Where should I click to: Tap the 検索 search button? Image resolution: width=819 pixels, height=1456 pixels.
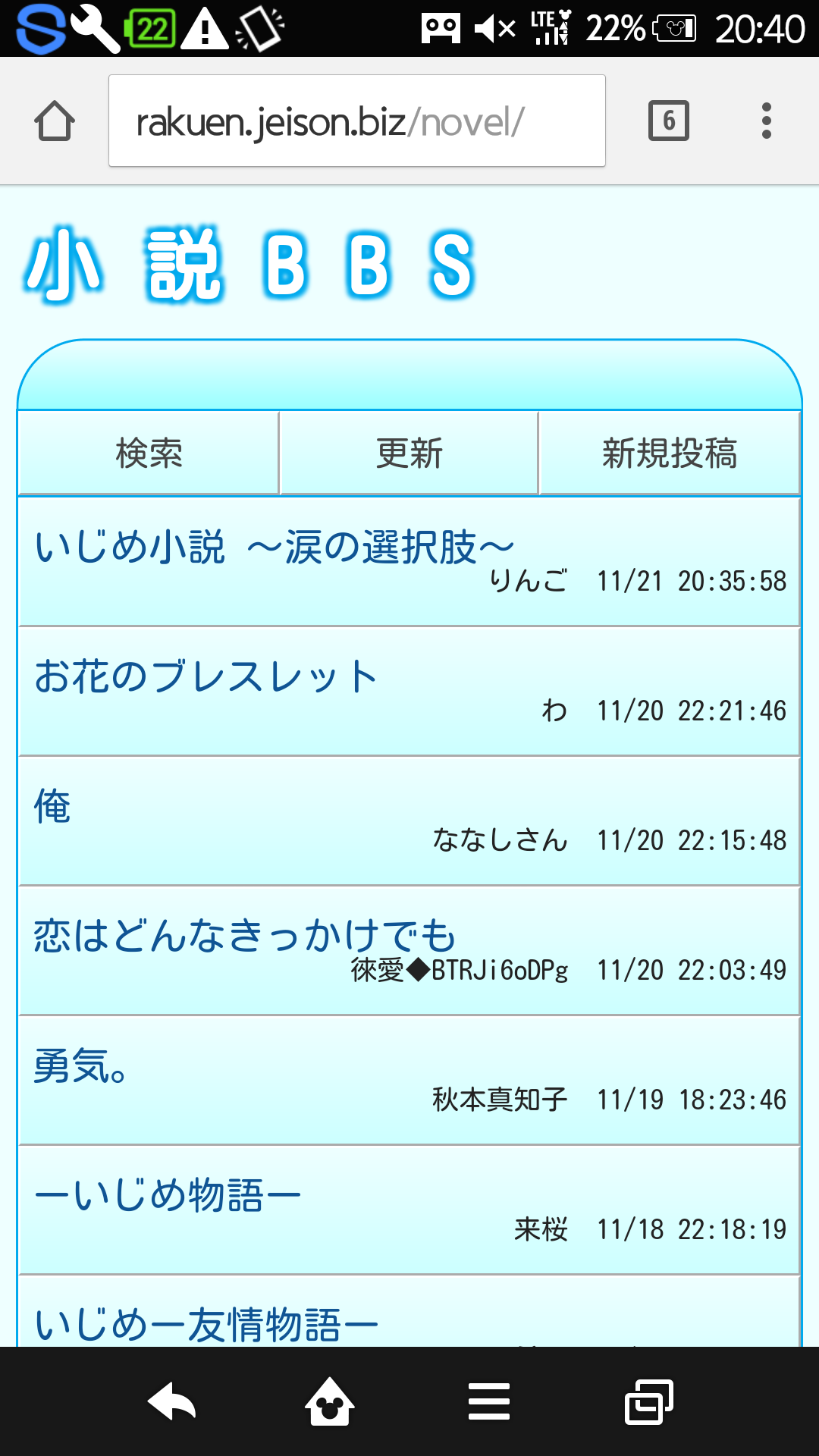(149, 453)
